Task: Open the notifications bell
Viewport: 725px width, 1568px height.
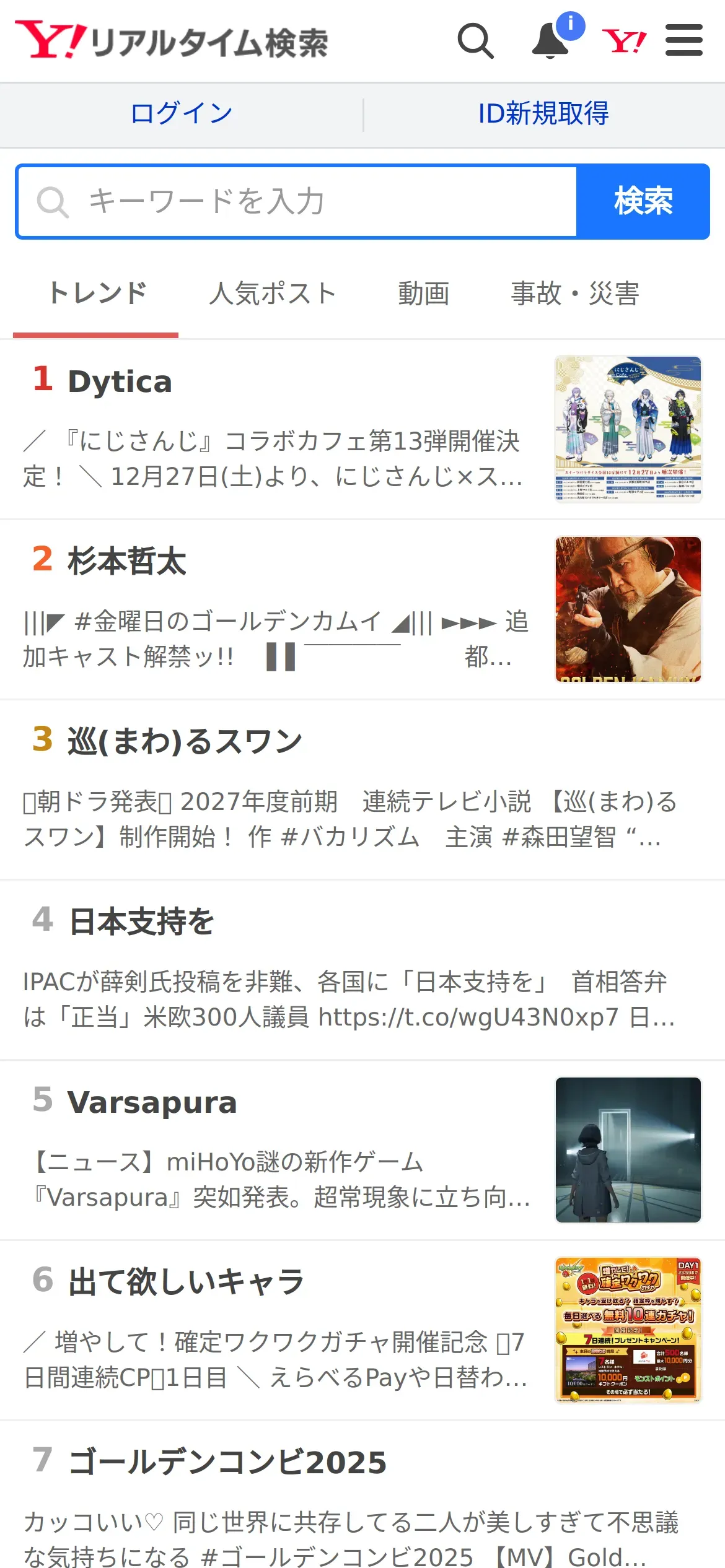Action: pos(551,41)
